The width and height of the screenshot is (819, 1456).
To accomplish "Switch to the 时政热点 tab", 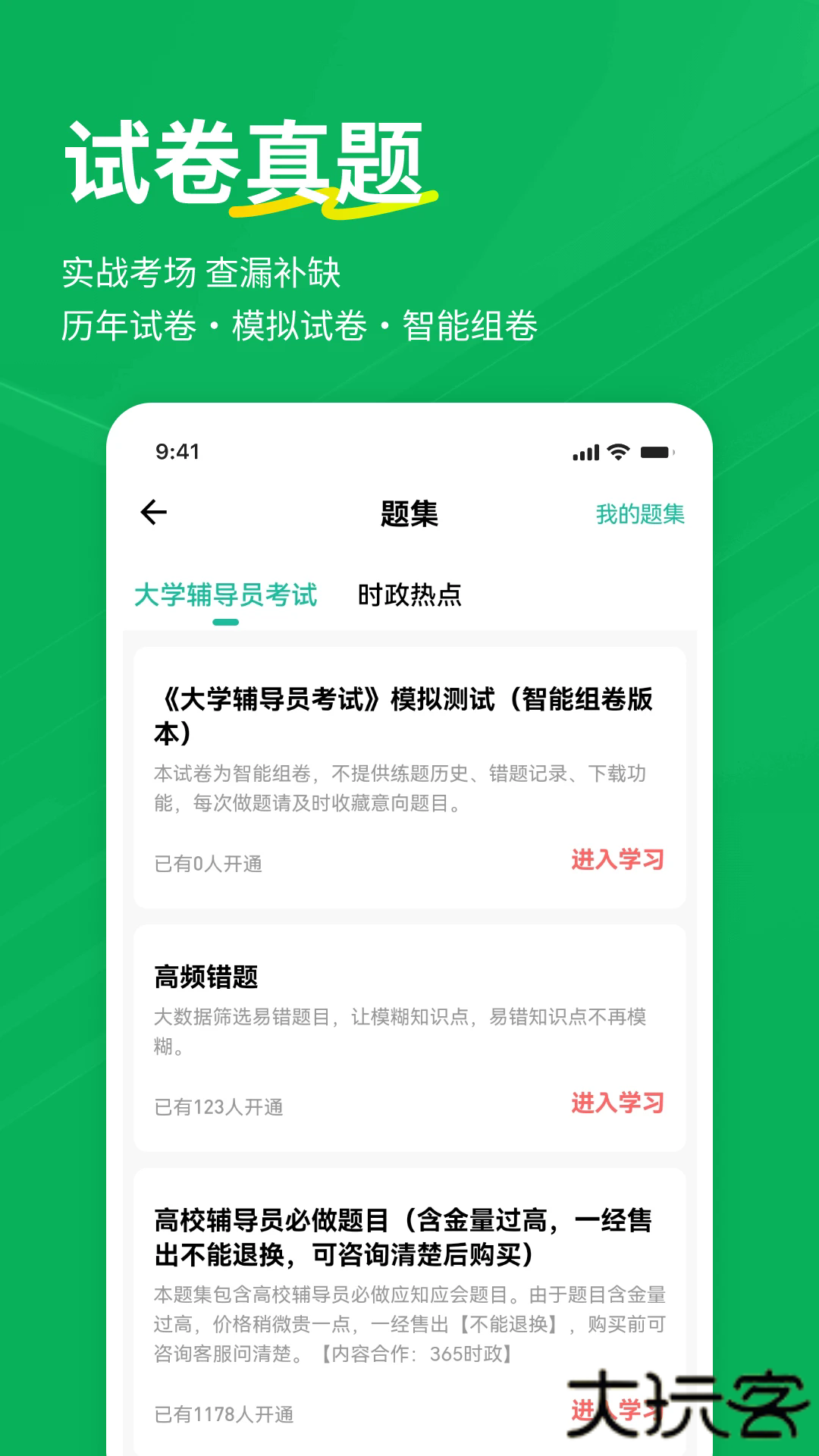I will point(409,597).
